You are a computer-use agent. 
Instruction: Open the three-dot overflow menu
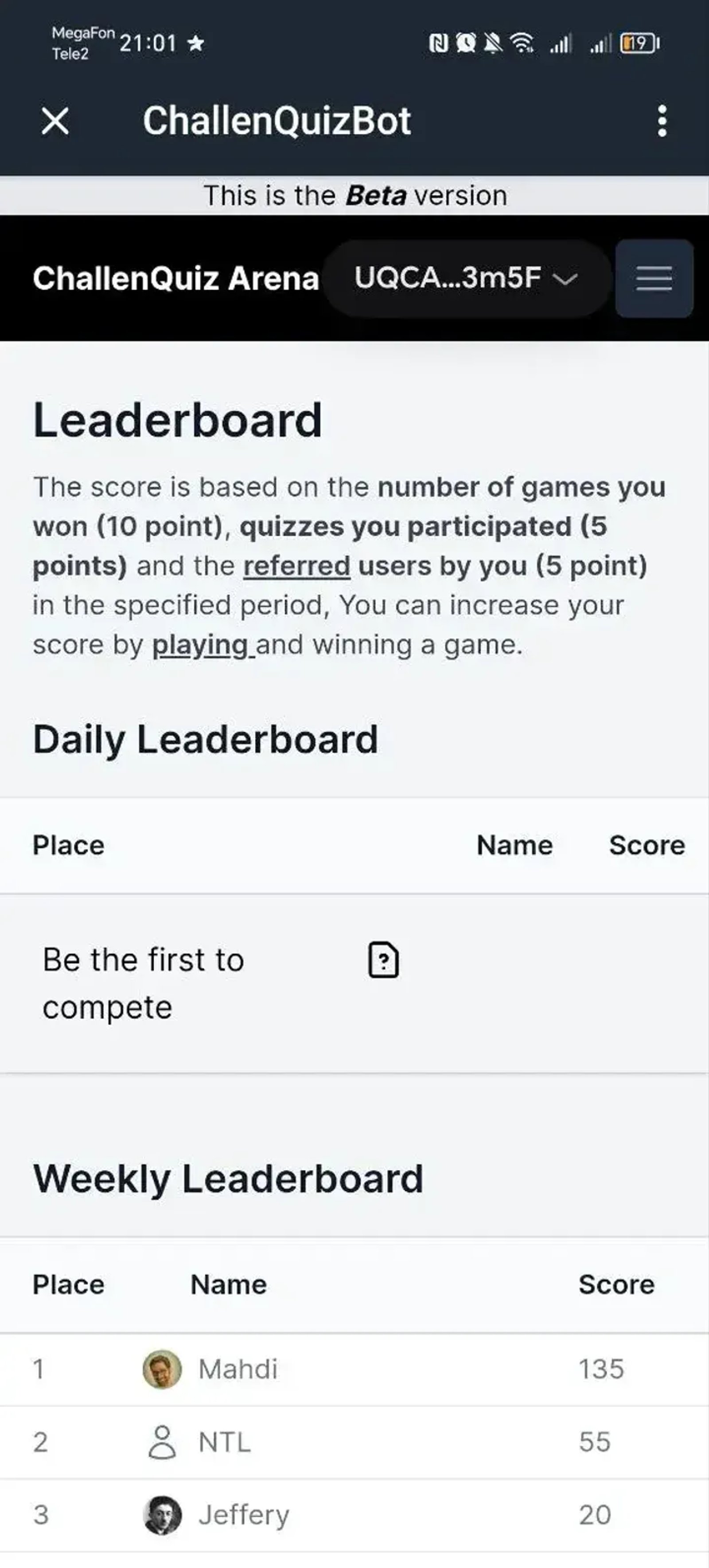point(663,121)
